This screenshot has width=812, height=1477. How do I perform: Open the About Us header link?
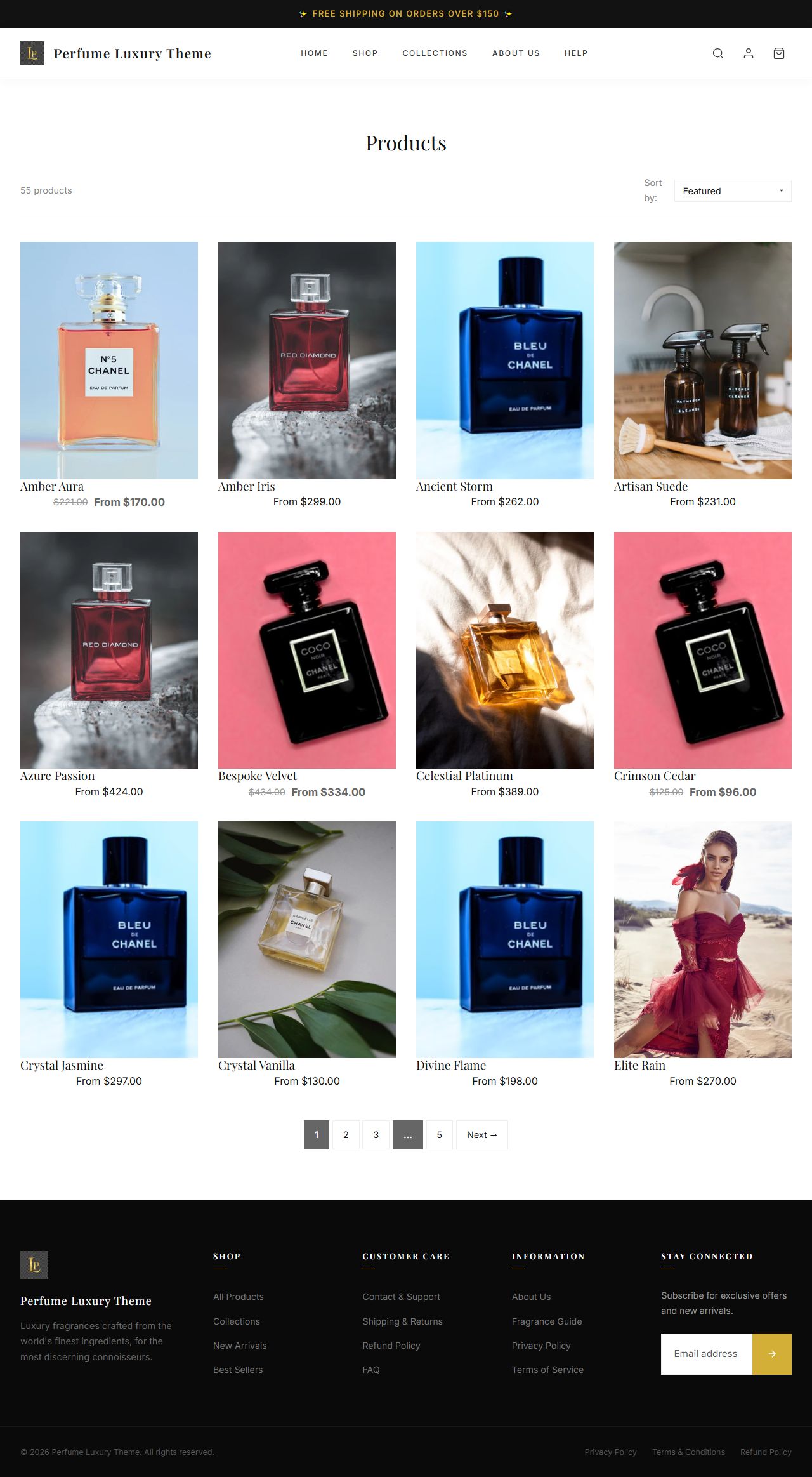tap(516, 53)
